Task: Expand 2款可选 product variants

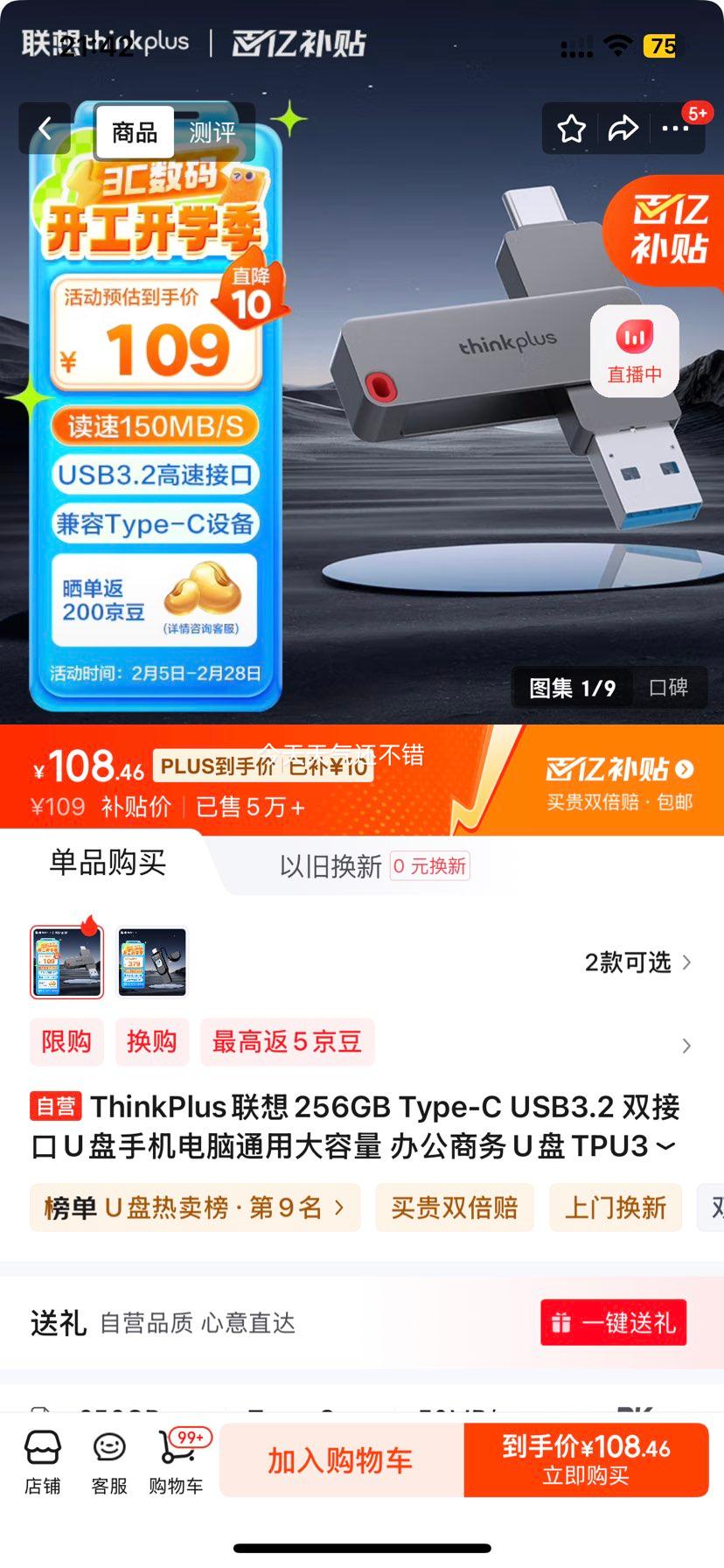Action: tap(637, 962)
